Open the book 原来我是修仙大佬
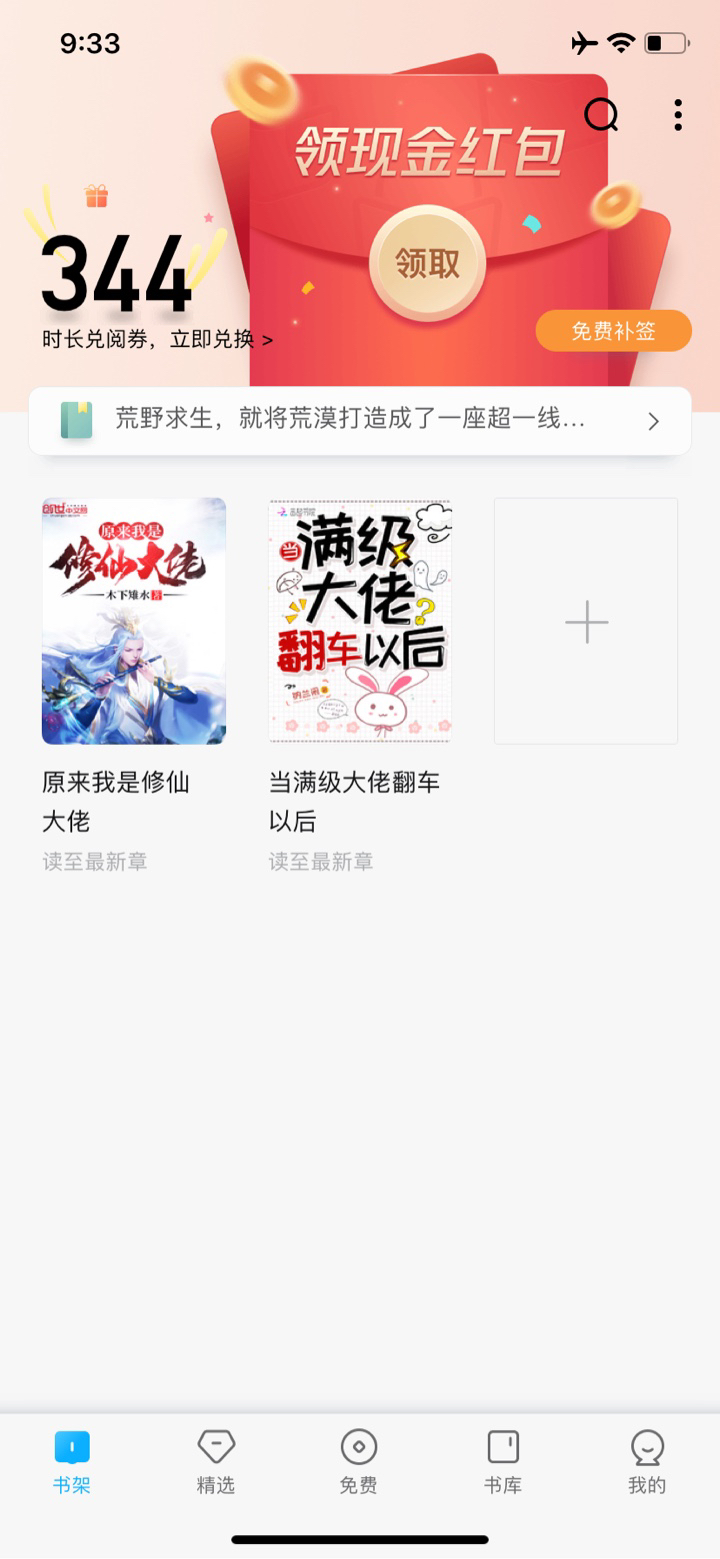The width and height of the screenshot is (720, 1559). click(x=134, y=621)
